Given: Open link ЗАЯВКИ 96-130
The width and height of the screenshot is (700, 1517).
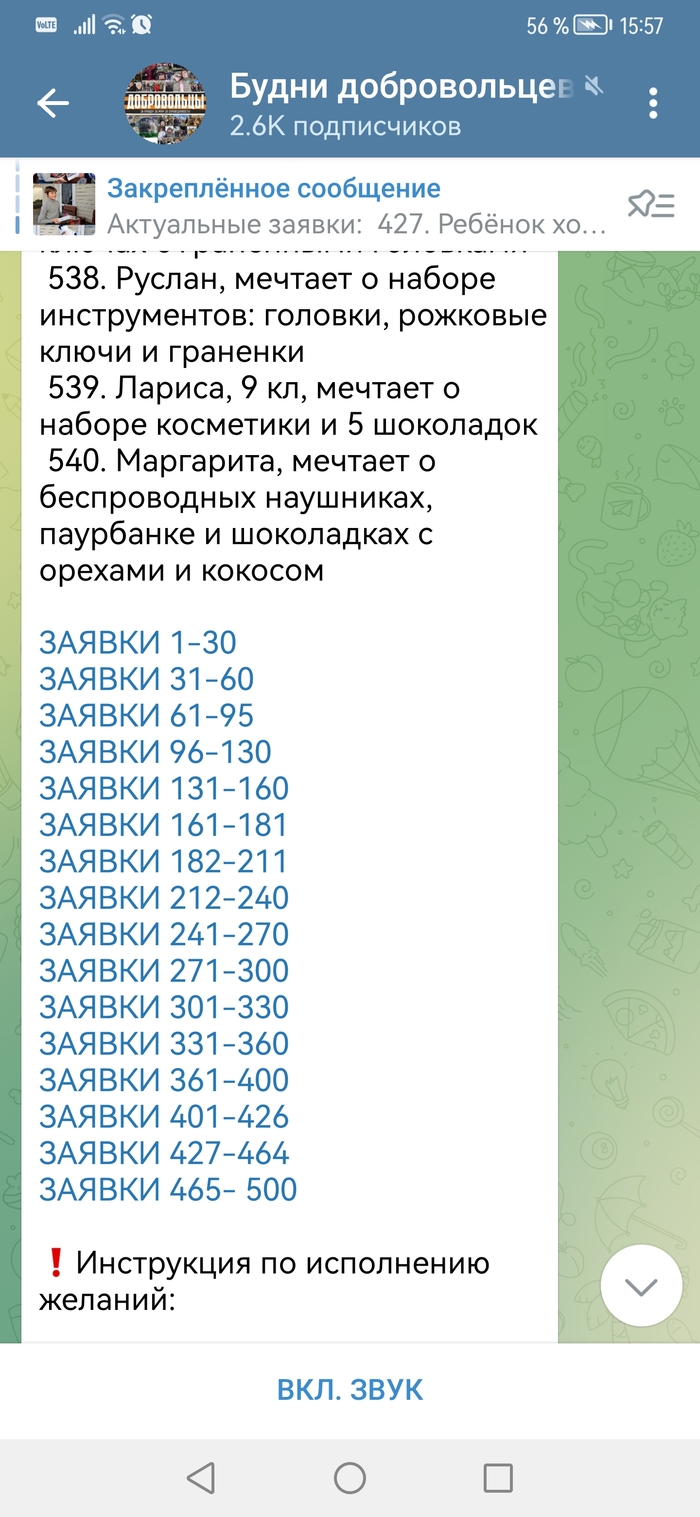Looking at the screenshot, I should 155,752.
